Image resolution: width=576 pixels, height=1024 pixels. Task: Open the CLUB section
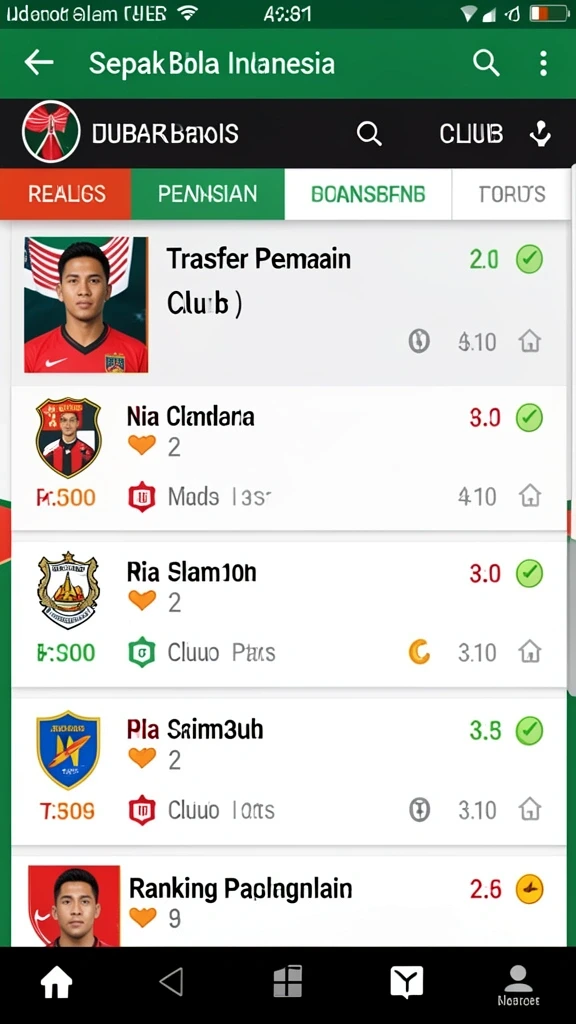(471, 134)
